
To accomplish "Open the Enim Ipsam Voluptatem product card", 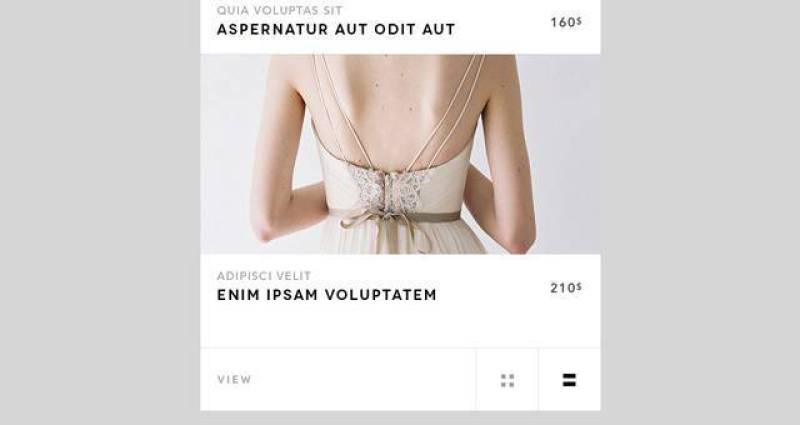I will [327, 295].
